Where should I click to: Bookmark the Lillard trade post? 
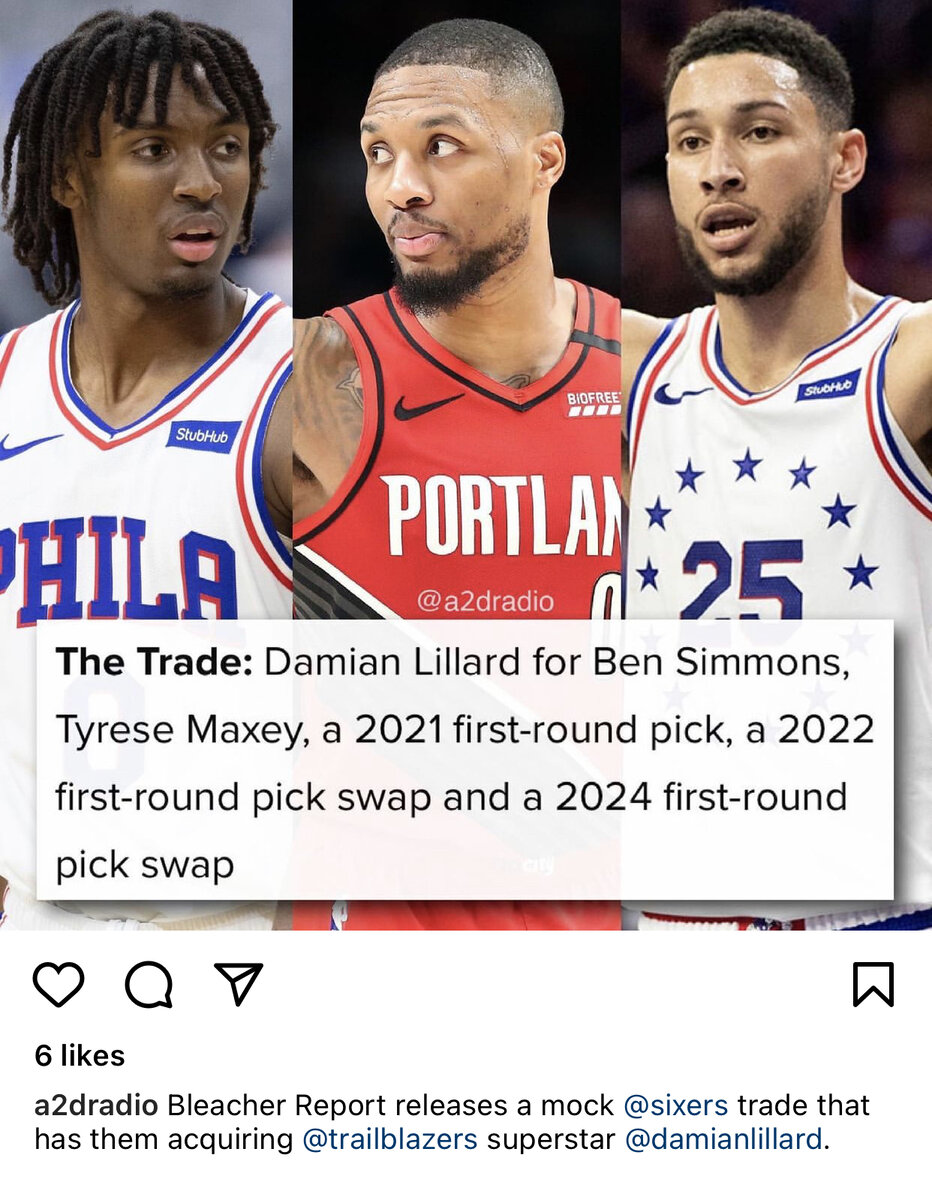873,984
